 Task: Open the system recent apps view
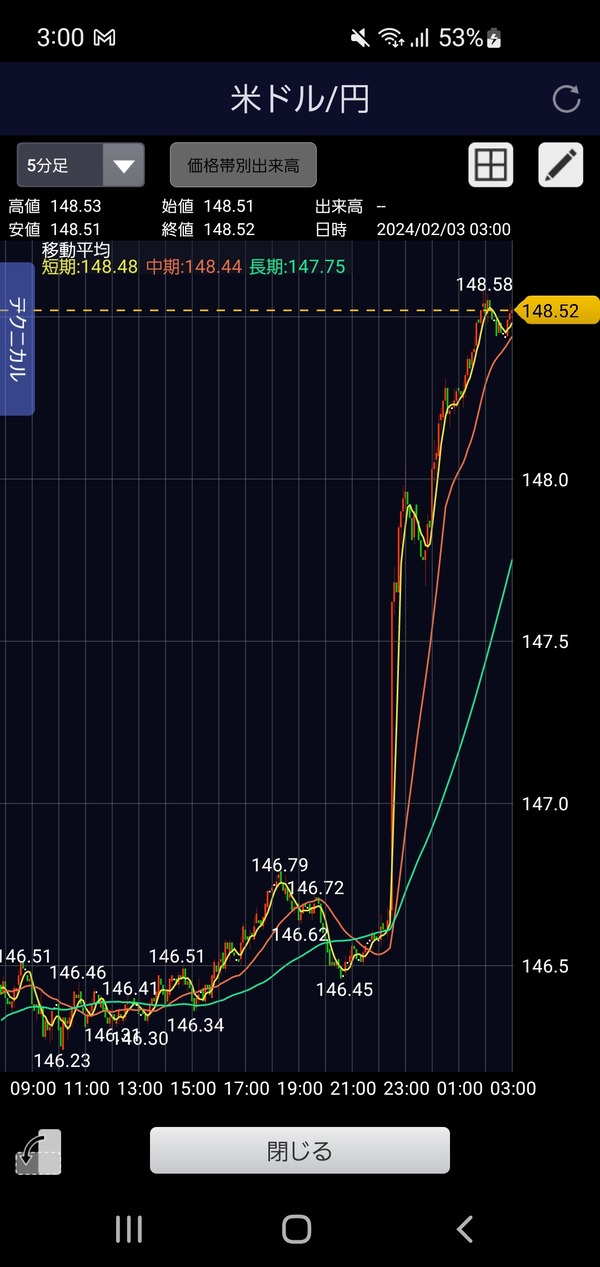(129, 1229)
